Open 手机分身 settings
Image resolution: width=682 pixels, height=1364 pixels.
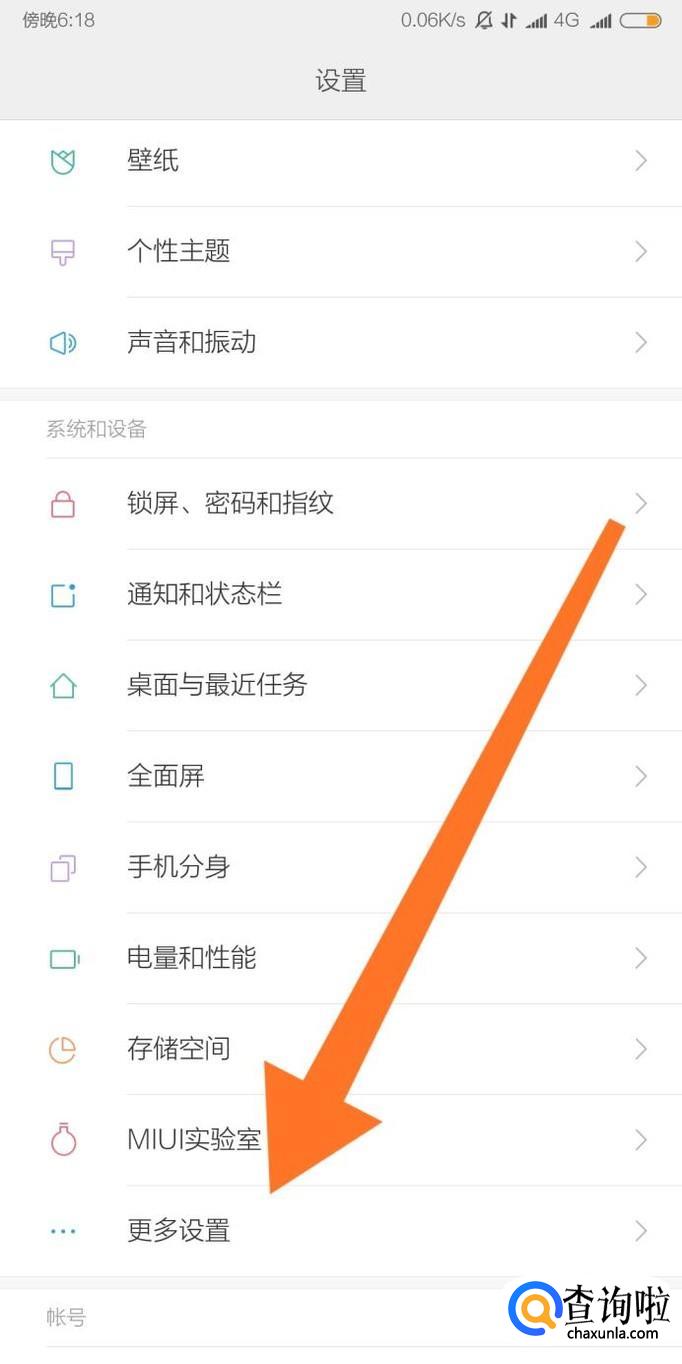coord(179,867)
